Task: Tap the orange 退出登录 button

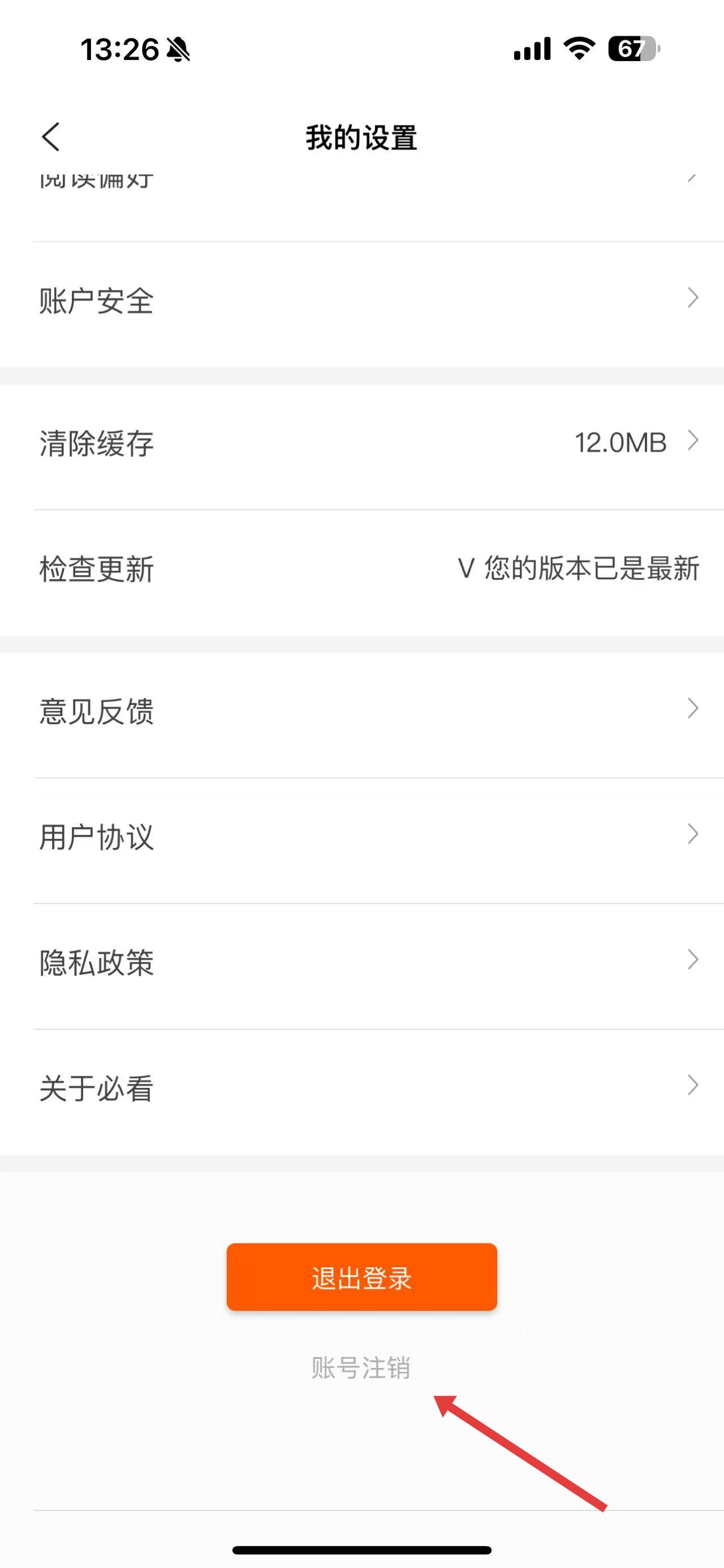Action: (x=361, y=1277)
